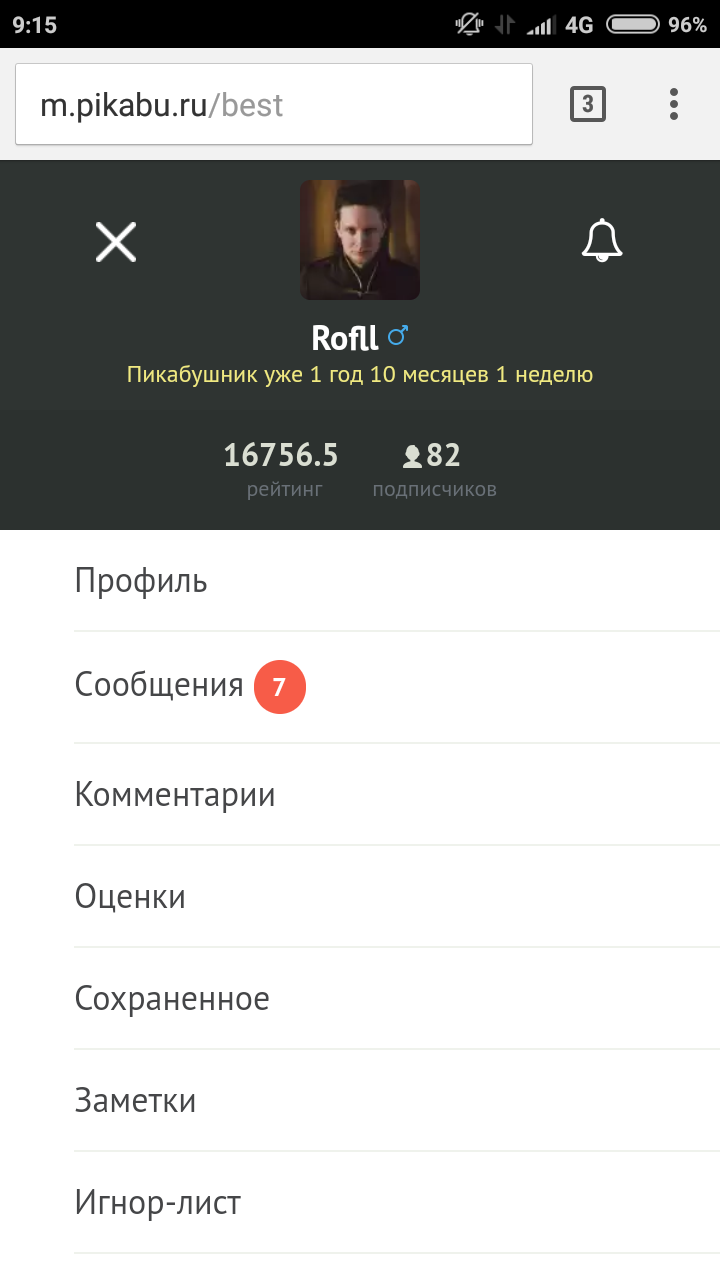This screenshot has height=1280, width=720.
Task: View the 82 подписчиков list
Action: click(x=434, y=470)
